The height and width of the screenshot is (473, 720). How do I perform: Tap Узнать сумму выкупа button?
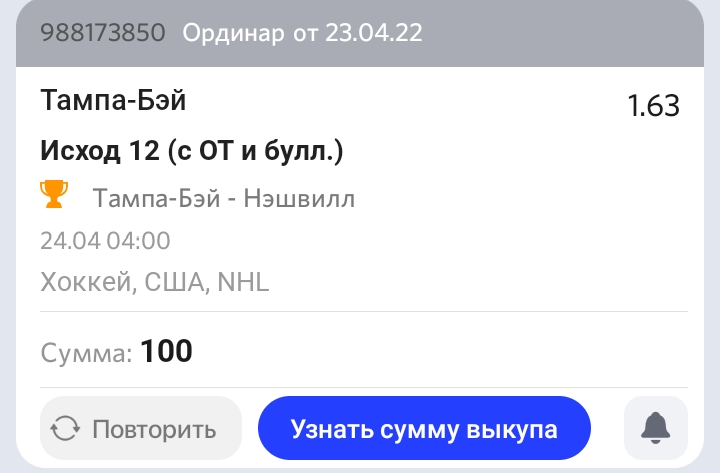coord(424,429)
